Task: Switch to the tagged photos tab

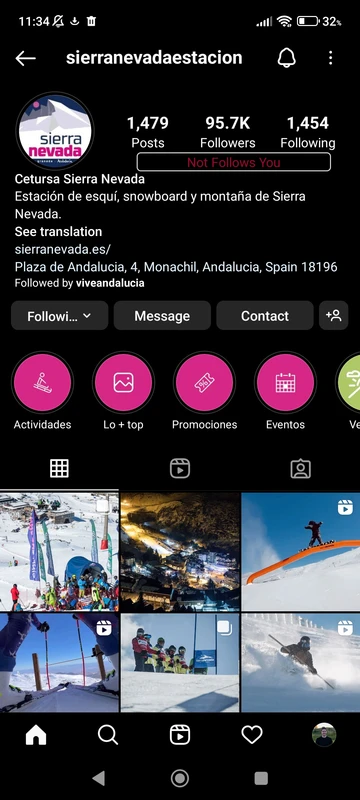Action: (x=300, y=468)
